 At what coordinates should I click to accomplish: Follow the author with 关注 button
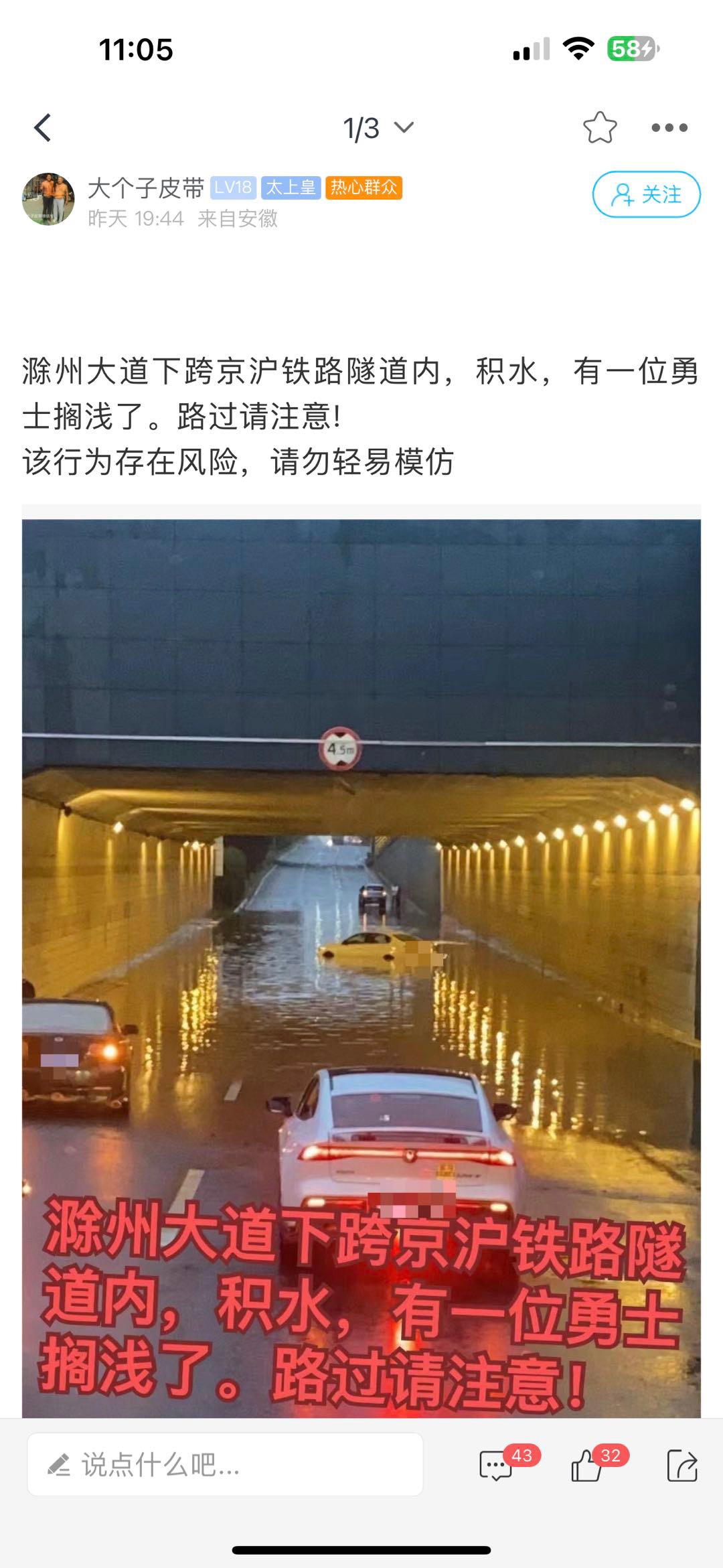pyautogui.click(x=646, y=194)
